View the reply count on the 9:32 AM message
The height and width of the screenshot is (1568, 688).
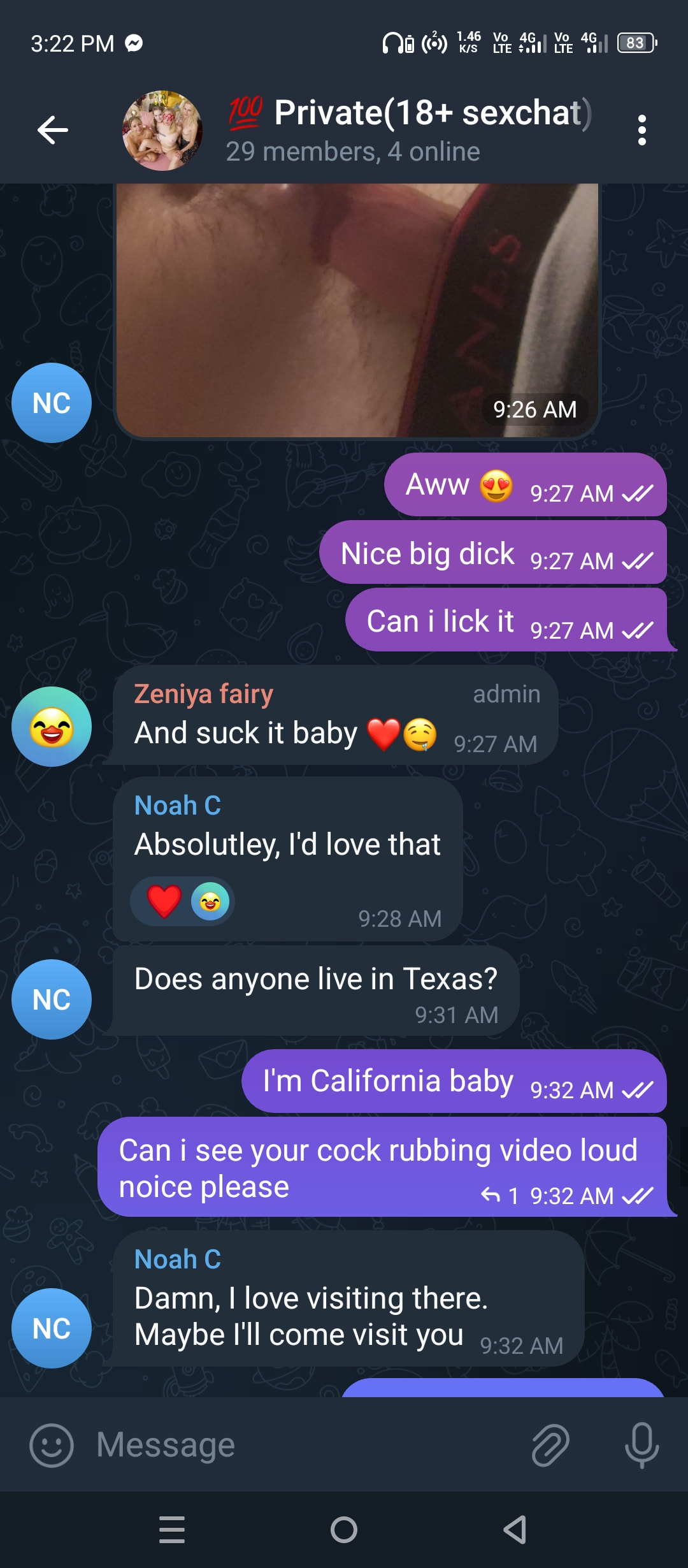pyautogui.click(x=501, y=1196)
